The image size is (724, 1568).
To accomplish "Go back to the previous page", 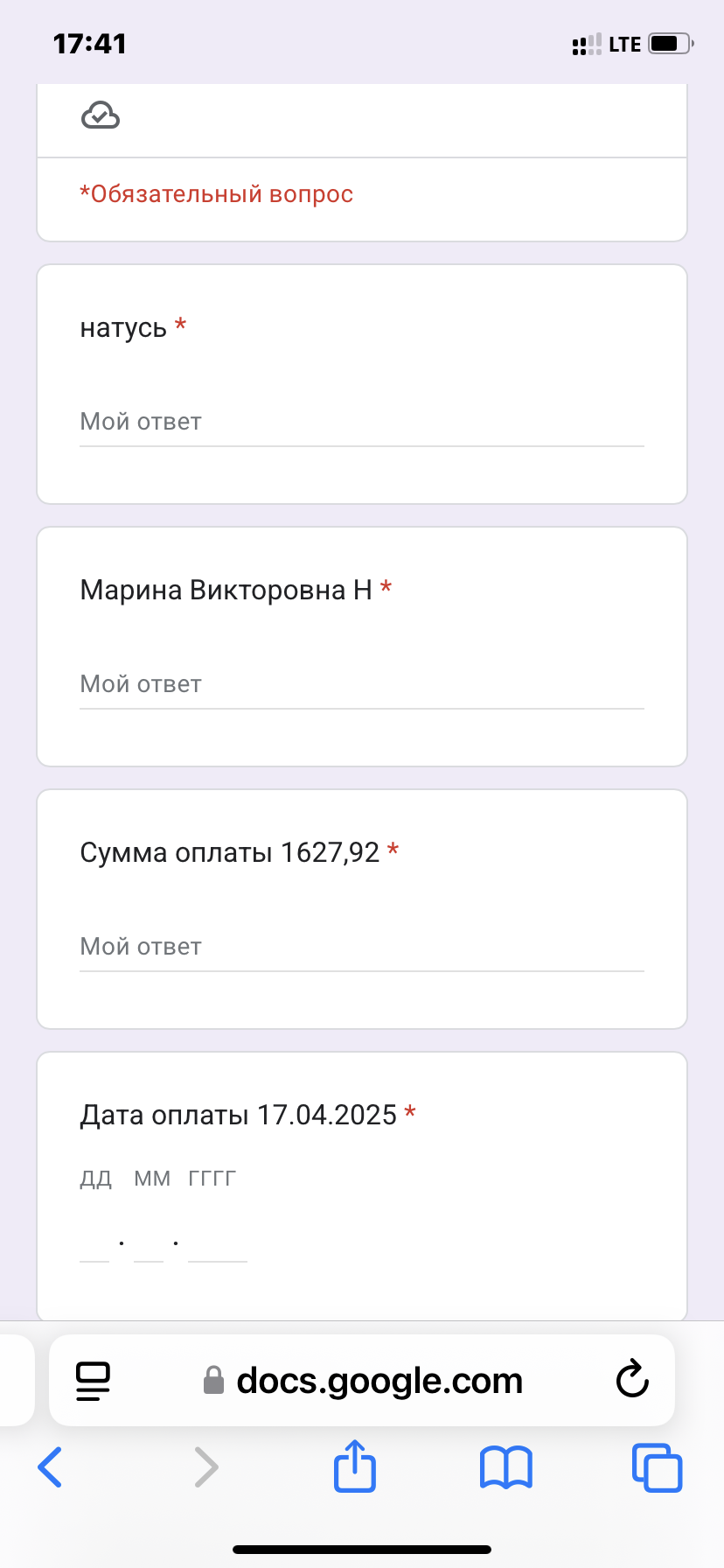I will pos(50,1467).
